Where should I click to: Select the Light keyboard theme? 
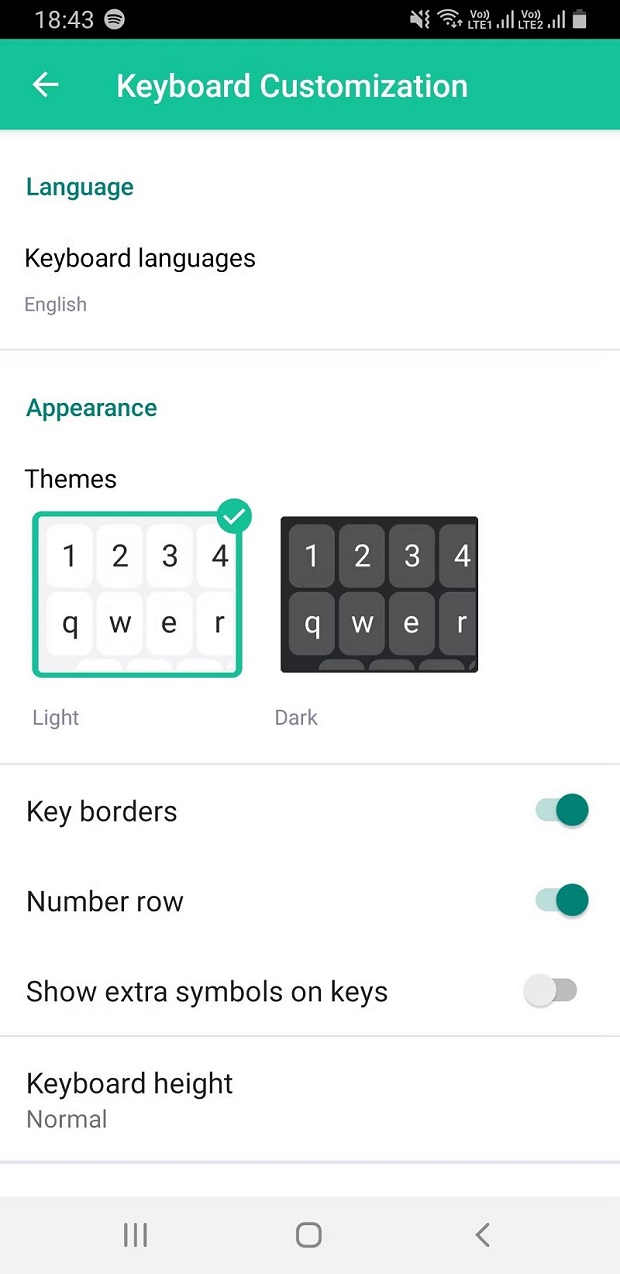pyautogui.click(x=138, y=595)
